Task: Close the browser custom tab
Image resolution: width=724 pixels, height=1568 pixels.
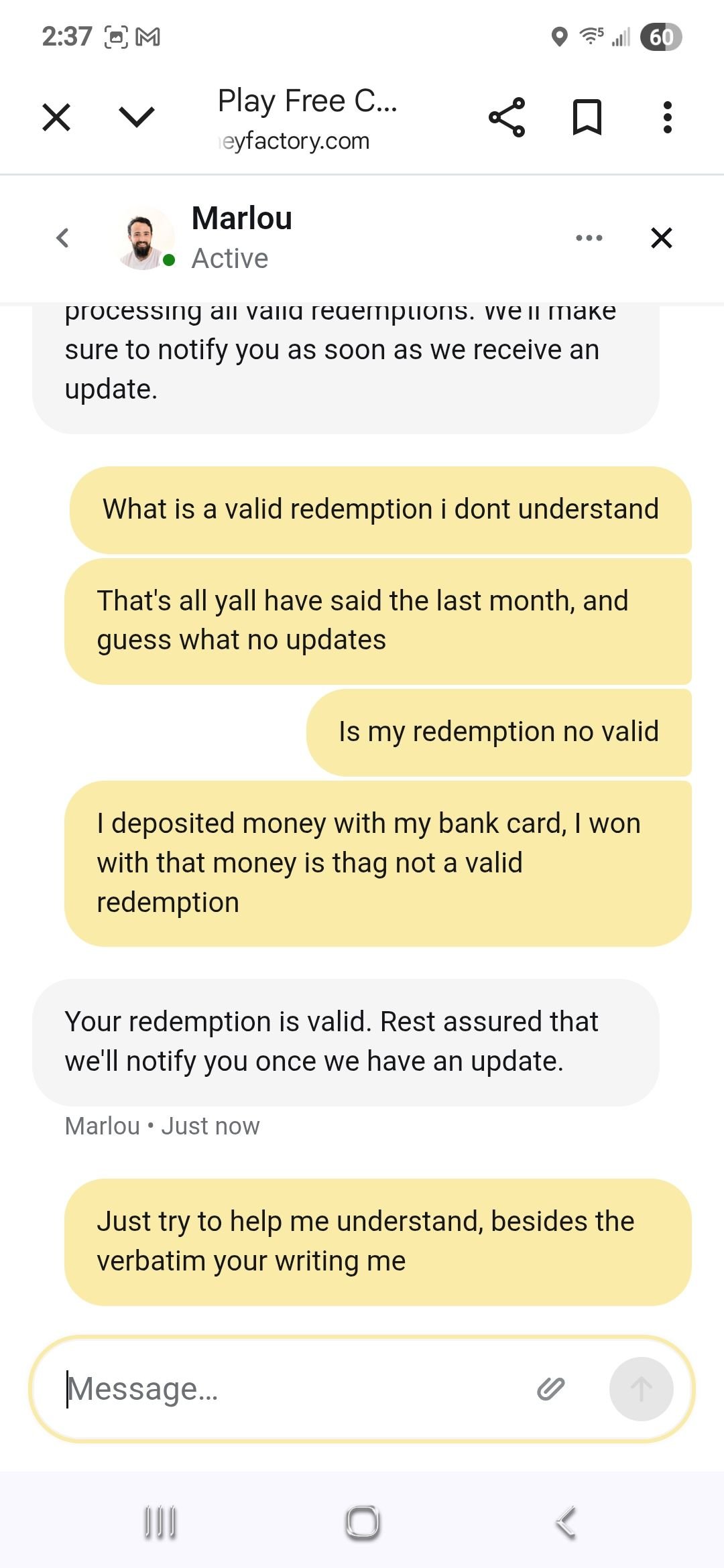Action: coord(56,117)
